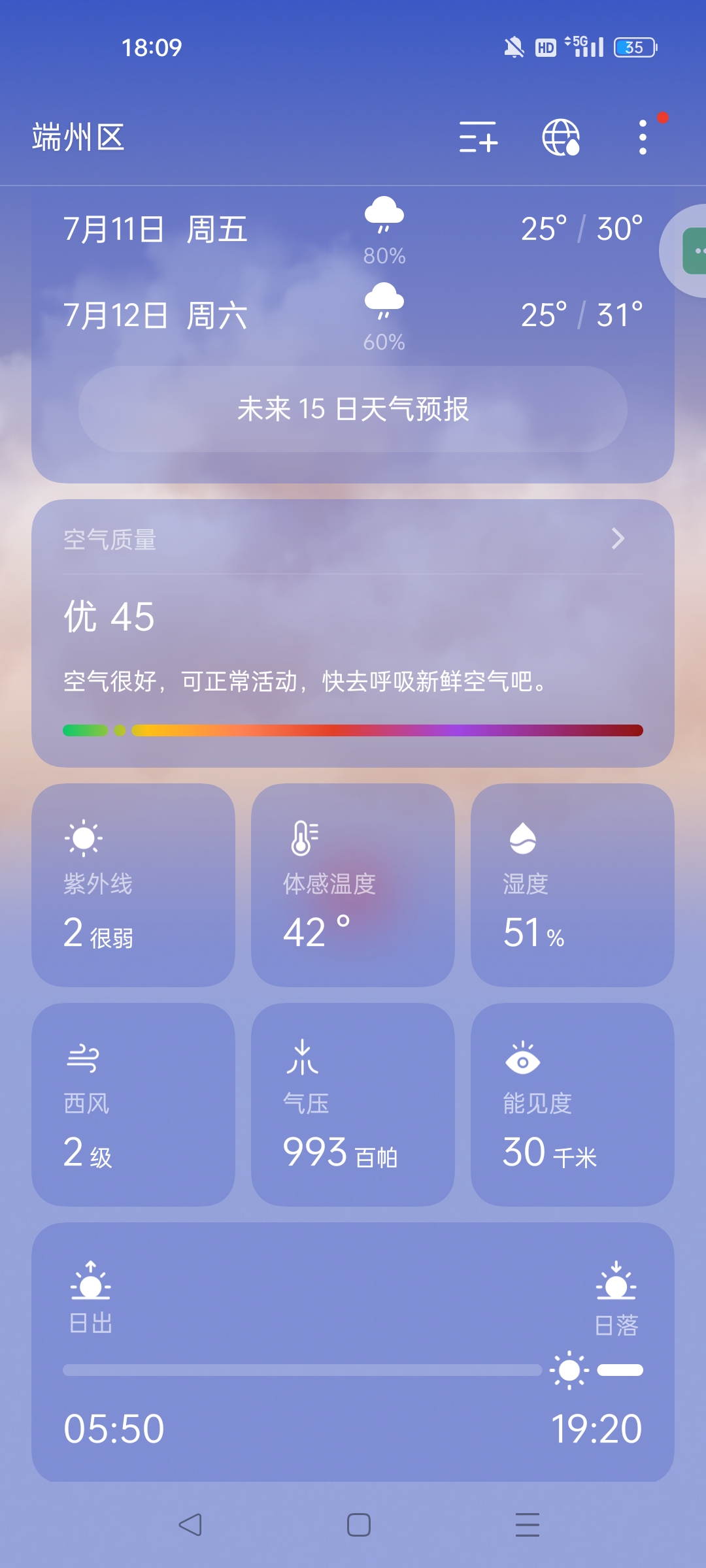Go to the system home screen
The image size is (706, 1568).
[x=359, y=1525]
